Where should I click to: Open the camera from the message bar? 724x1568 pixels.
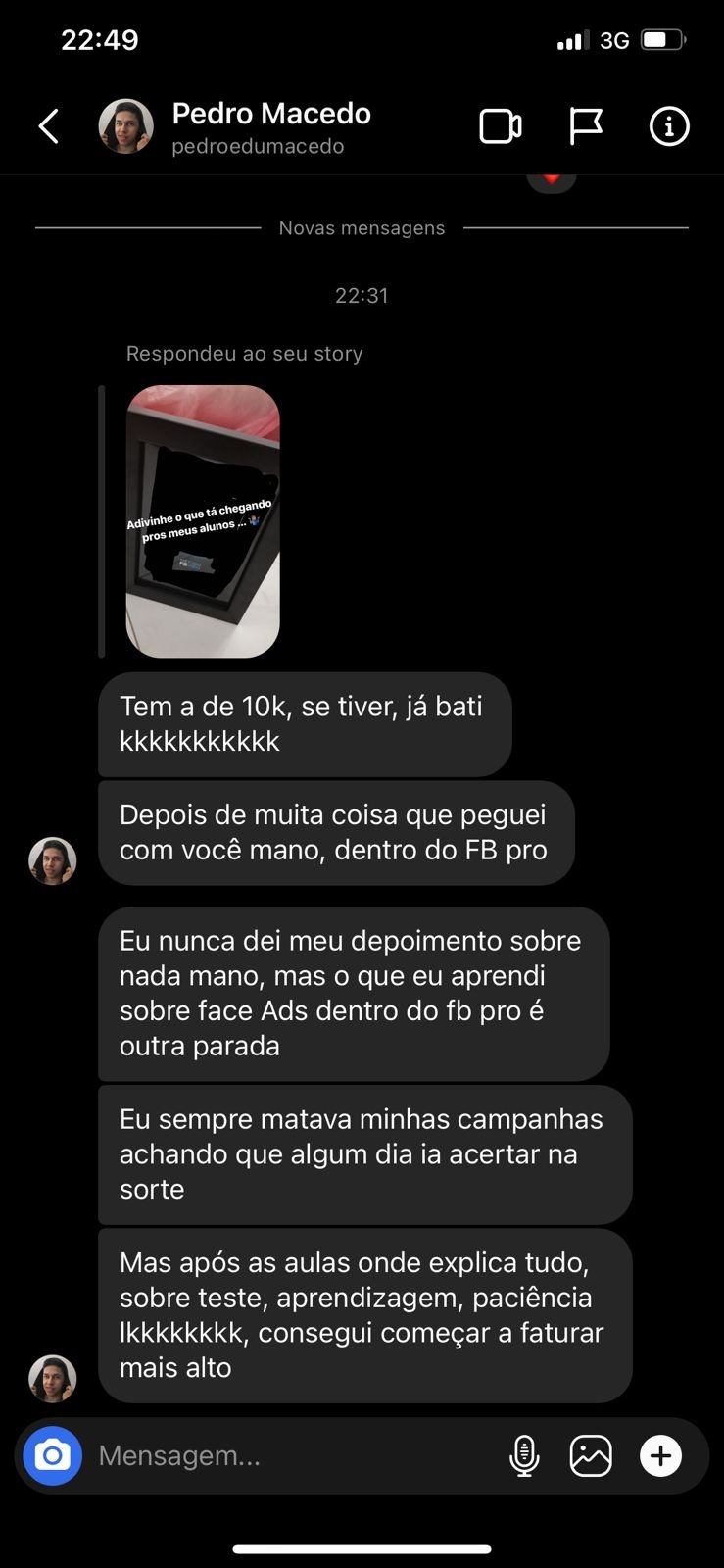coord(53,1455)
